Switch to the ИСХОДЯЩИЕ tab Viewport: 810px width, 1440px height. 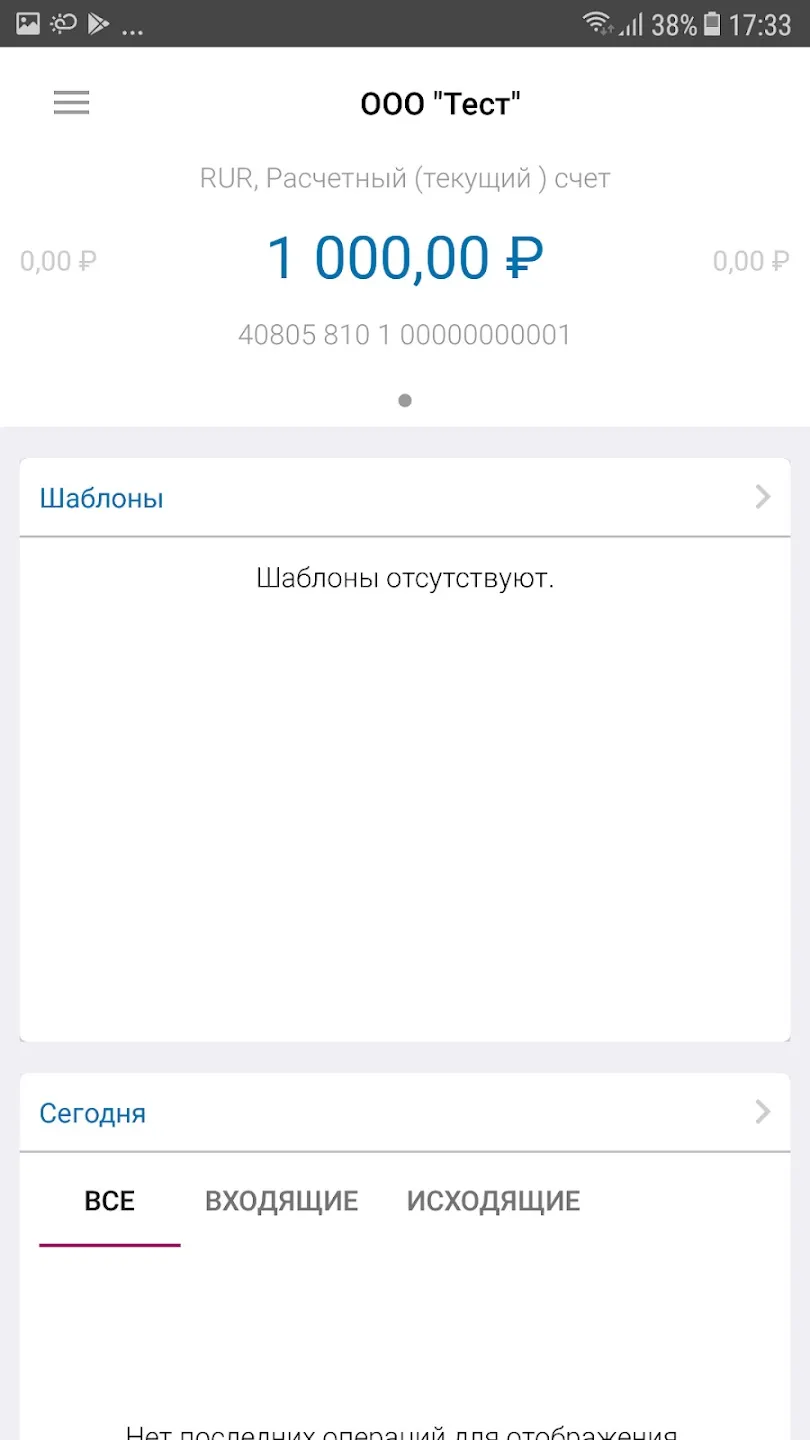click(x=493, y=1201)
